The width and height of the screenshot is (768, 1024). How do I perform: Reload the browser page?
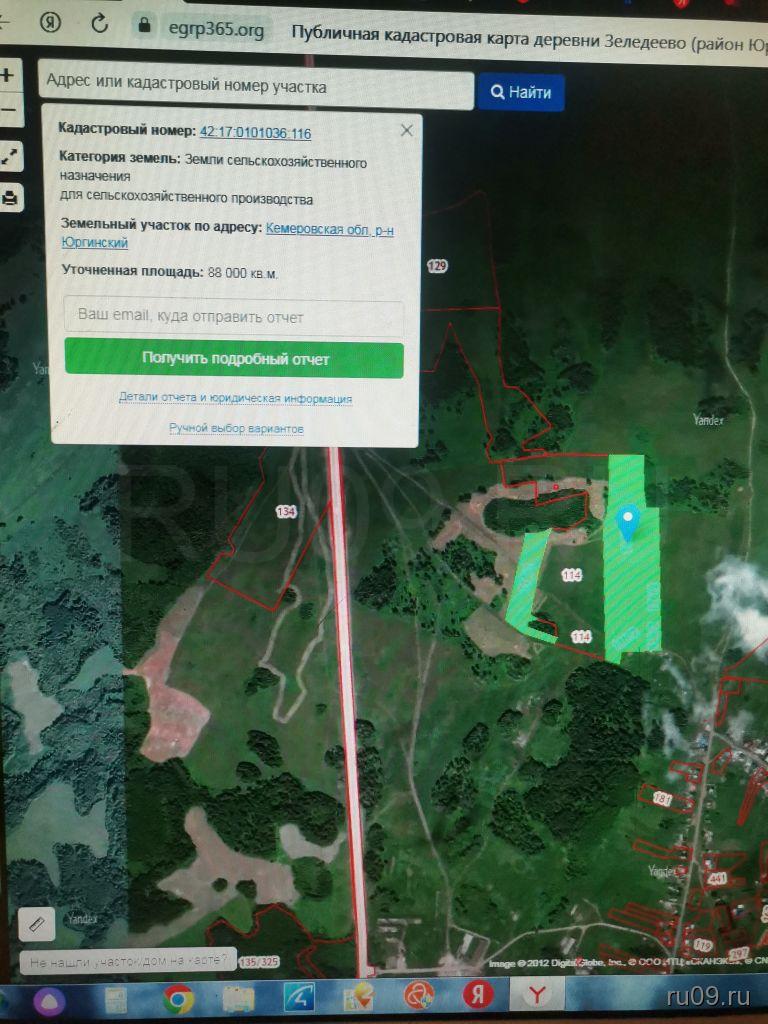[99, 25]
